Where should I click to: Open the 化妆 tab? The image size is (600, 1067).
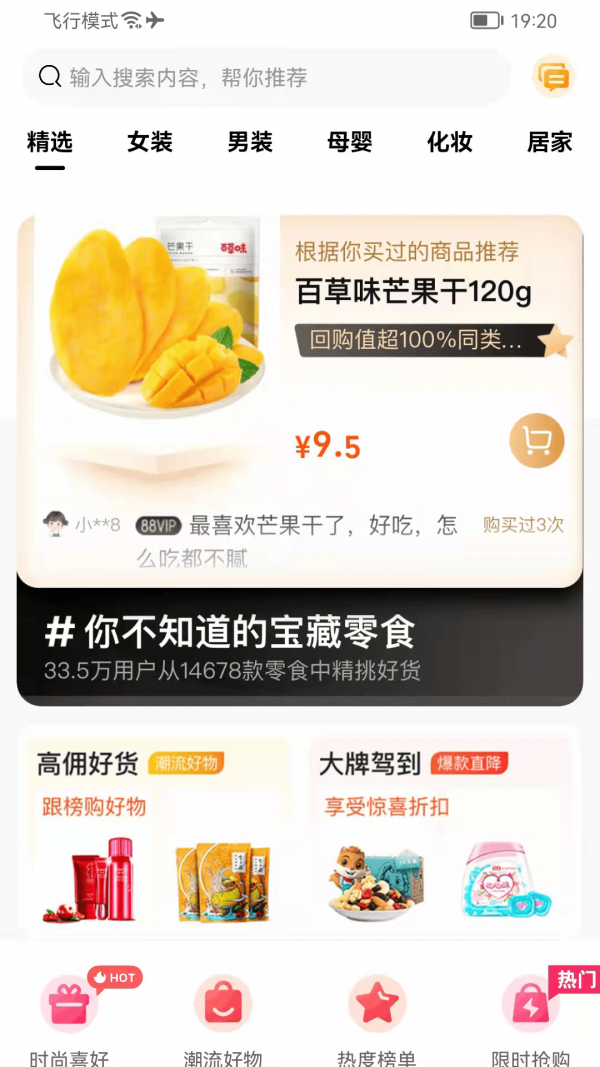pos(450,142)
